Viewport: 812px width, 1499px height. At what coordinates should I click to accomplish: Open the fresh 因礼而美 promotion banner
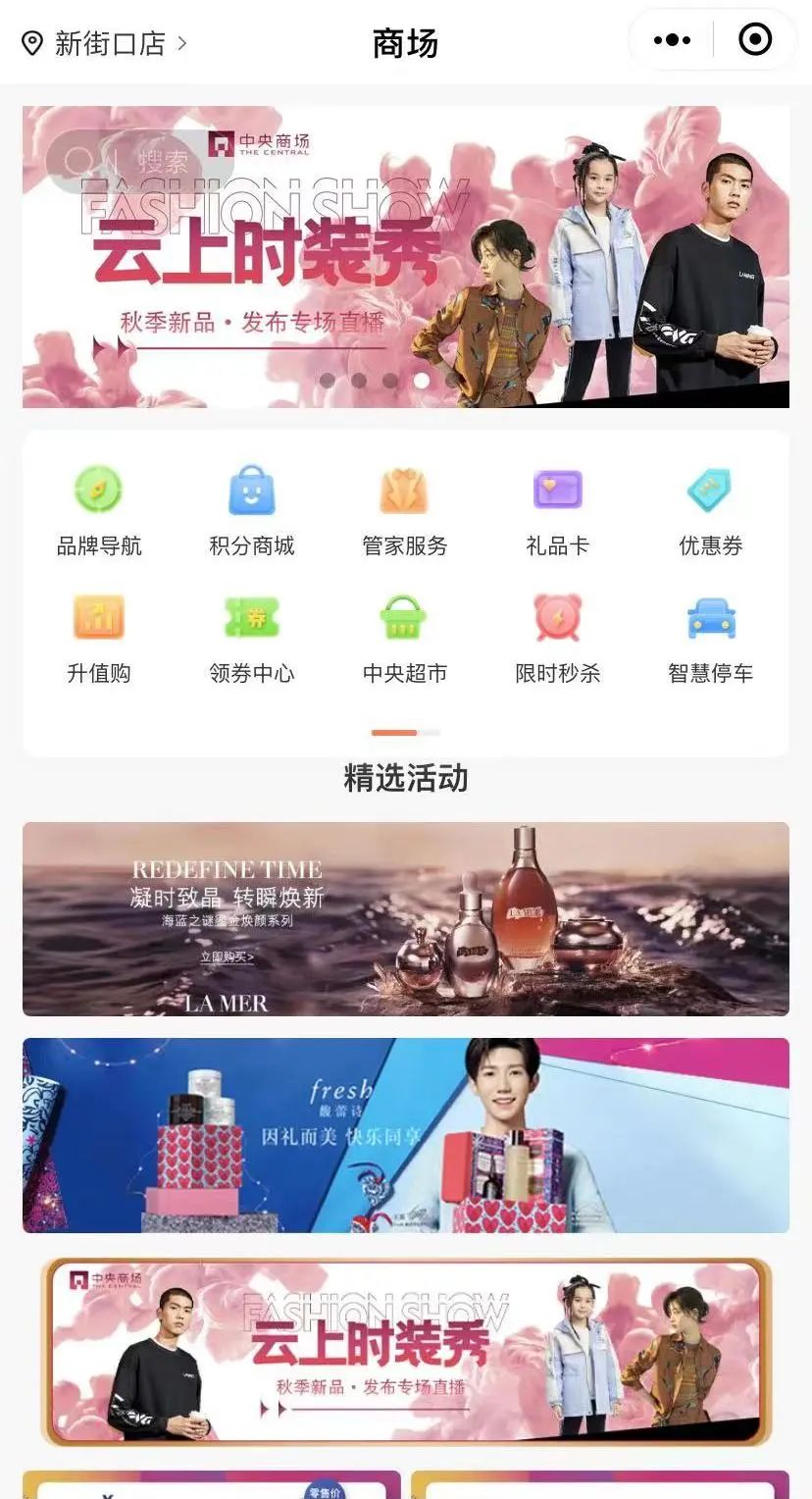406,1135
